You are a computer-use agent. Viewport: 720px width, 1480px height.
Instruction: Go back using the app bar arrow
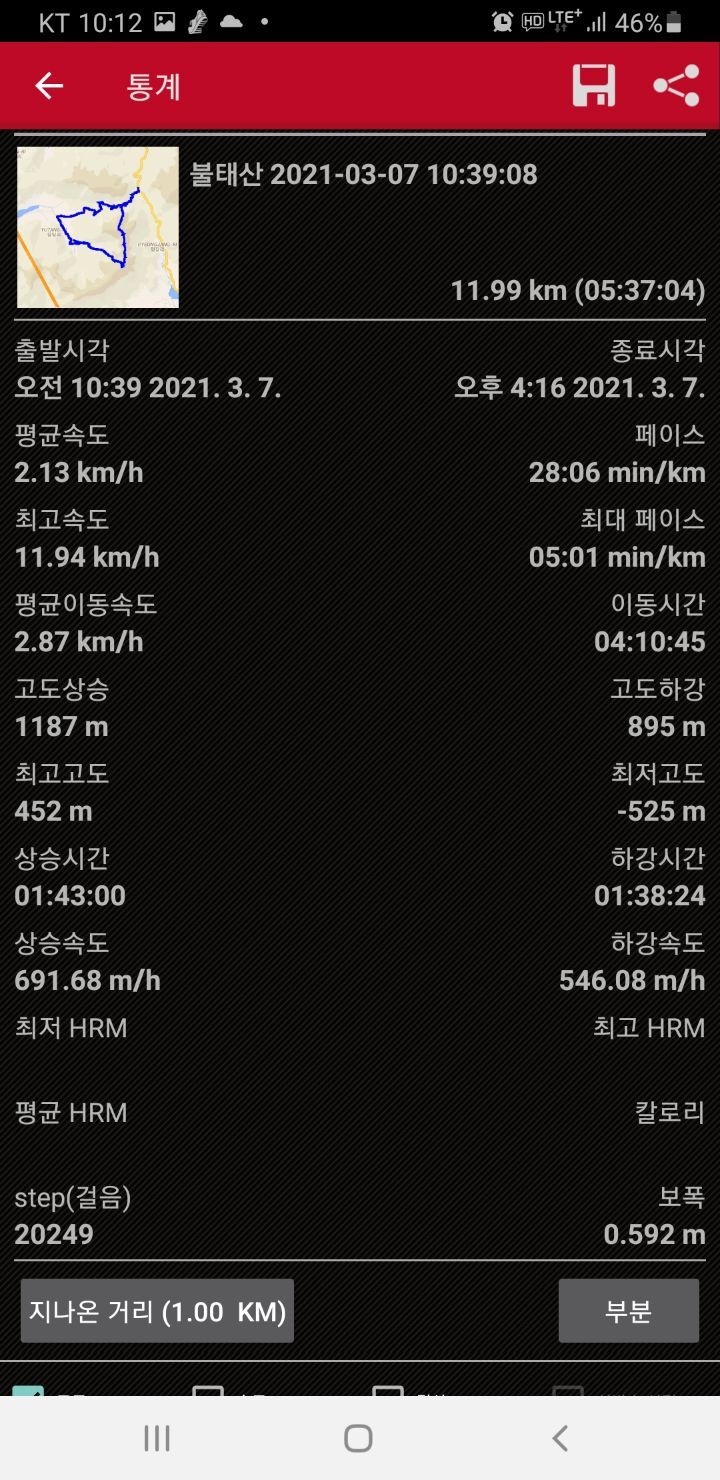pyautogui.click(x=49, y=86)
